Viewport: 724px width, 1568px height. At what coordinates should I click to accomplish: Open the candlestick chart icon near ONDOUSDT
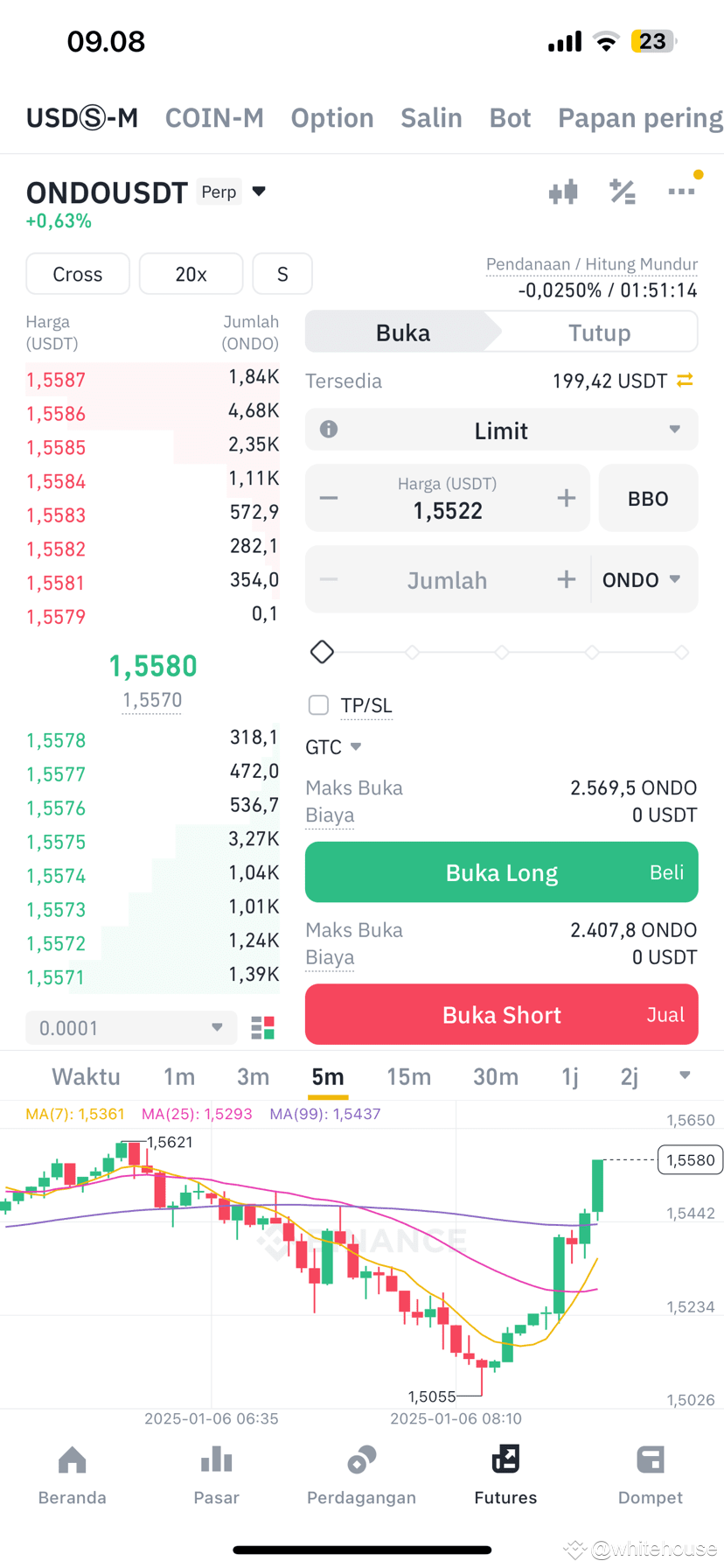(563, 192)
